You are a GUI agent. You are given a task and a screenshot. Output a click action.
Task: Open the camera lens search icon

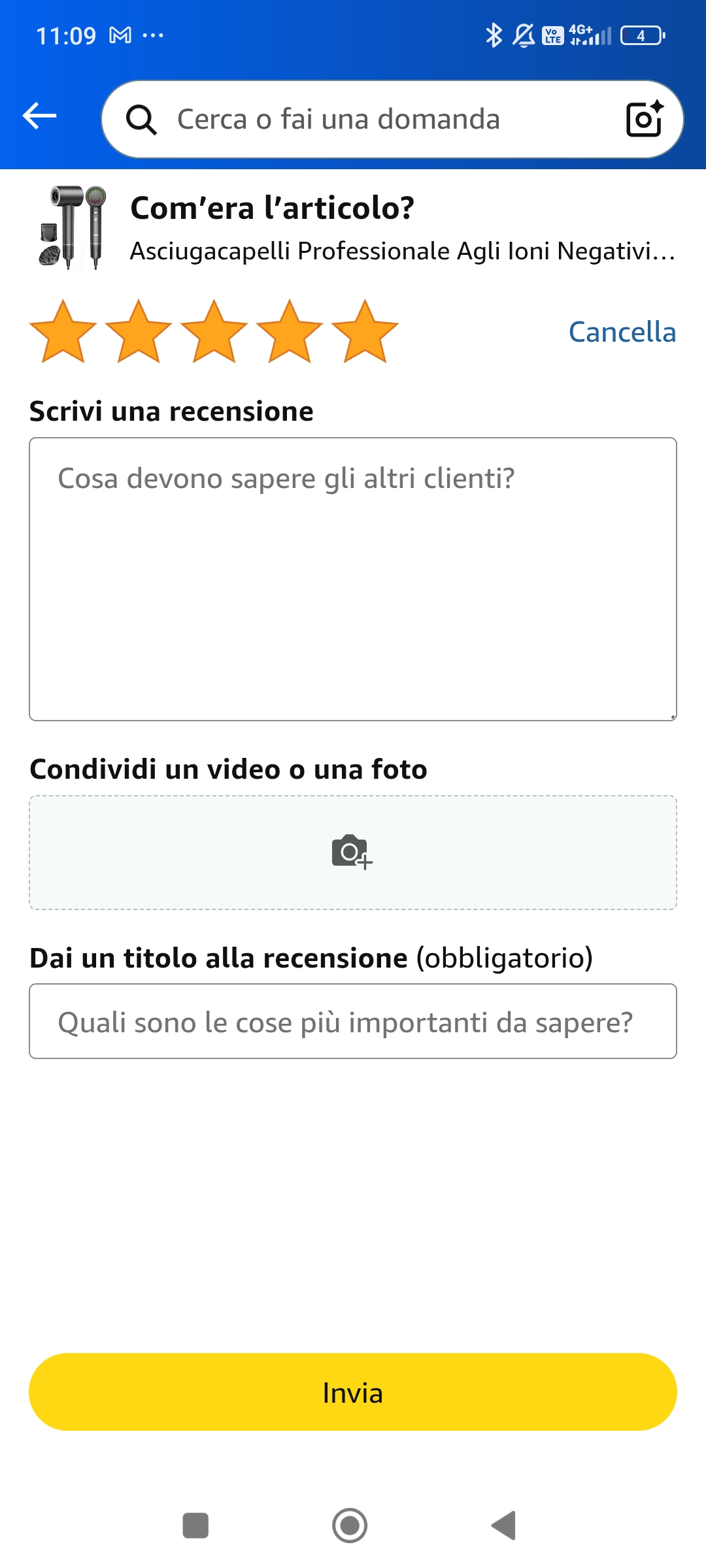pyautogui.click(x=645, y=119)
